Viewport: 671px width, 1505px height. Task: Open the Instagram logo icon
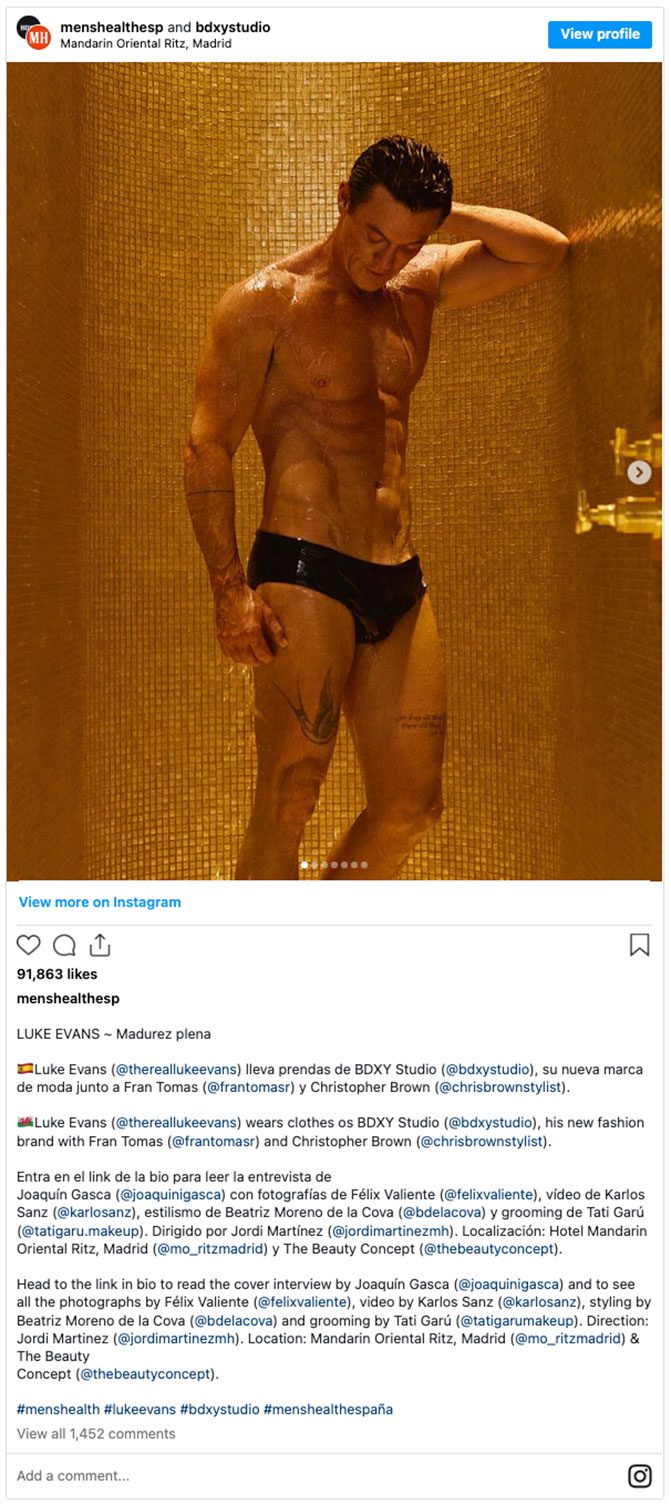(x=639, y=1475)
